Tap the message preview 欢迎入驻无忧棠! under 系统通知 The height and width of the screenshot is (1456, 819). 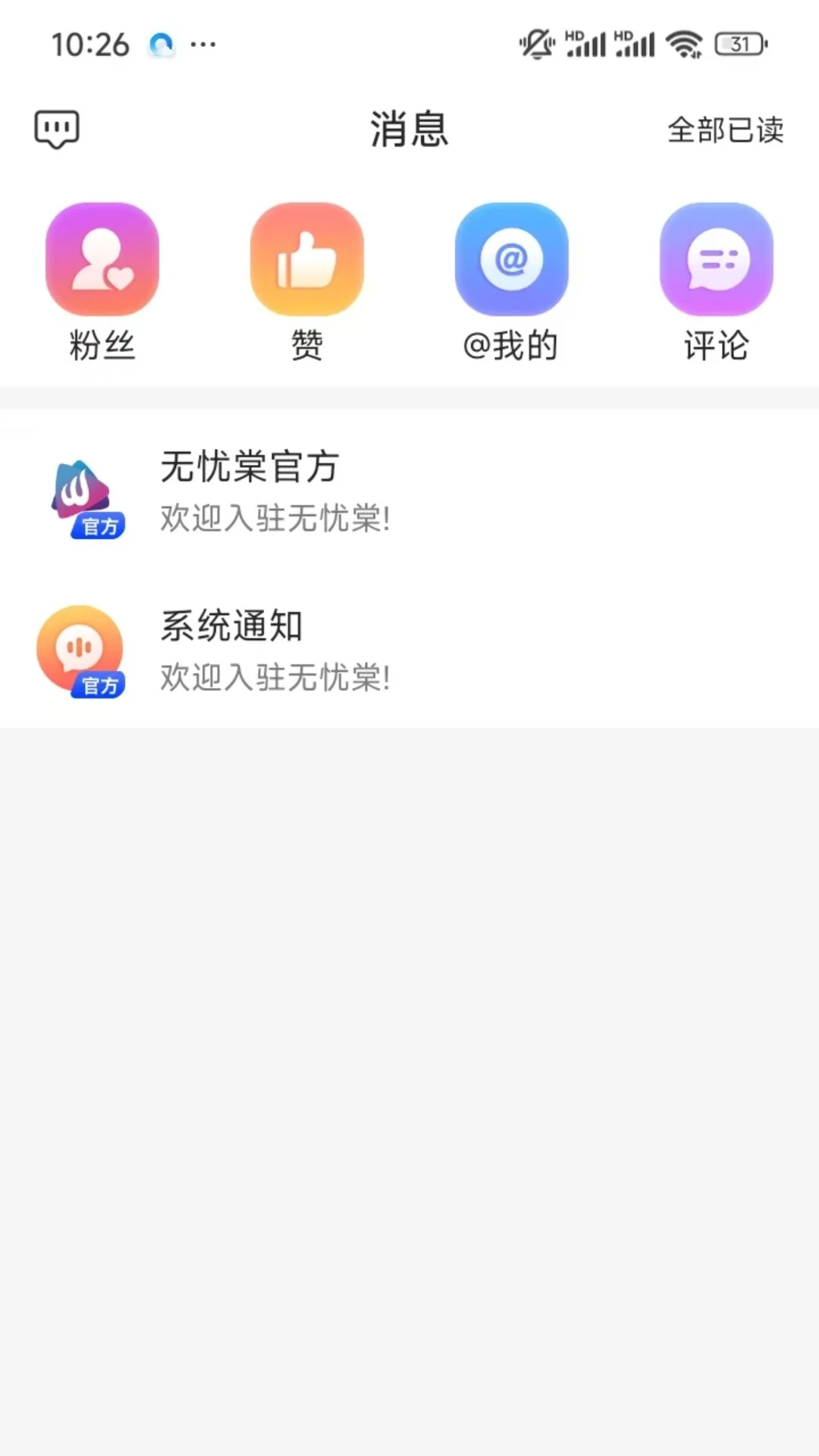point(275,677)
